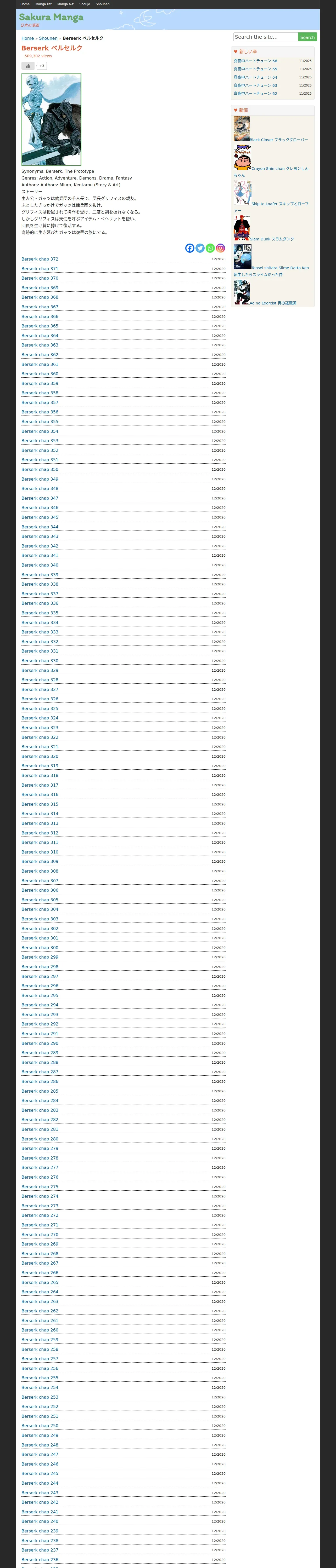This screenshot has height=1568, width=336.
Task: Open 真夜中ハートチューン 66 chapter
Action: 255,61
